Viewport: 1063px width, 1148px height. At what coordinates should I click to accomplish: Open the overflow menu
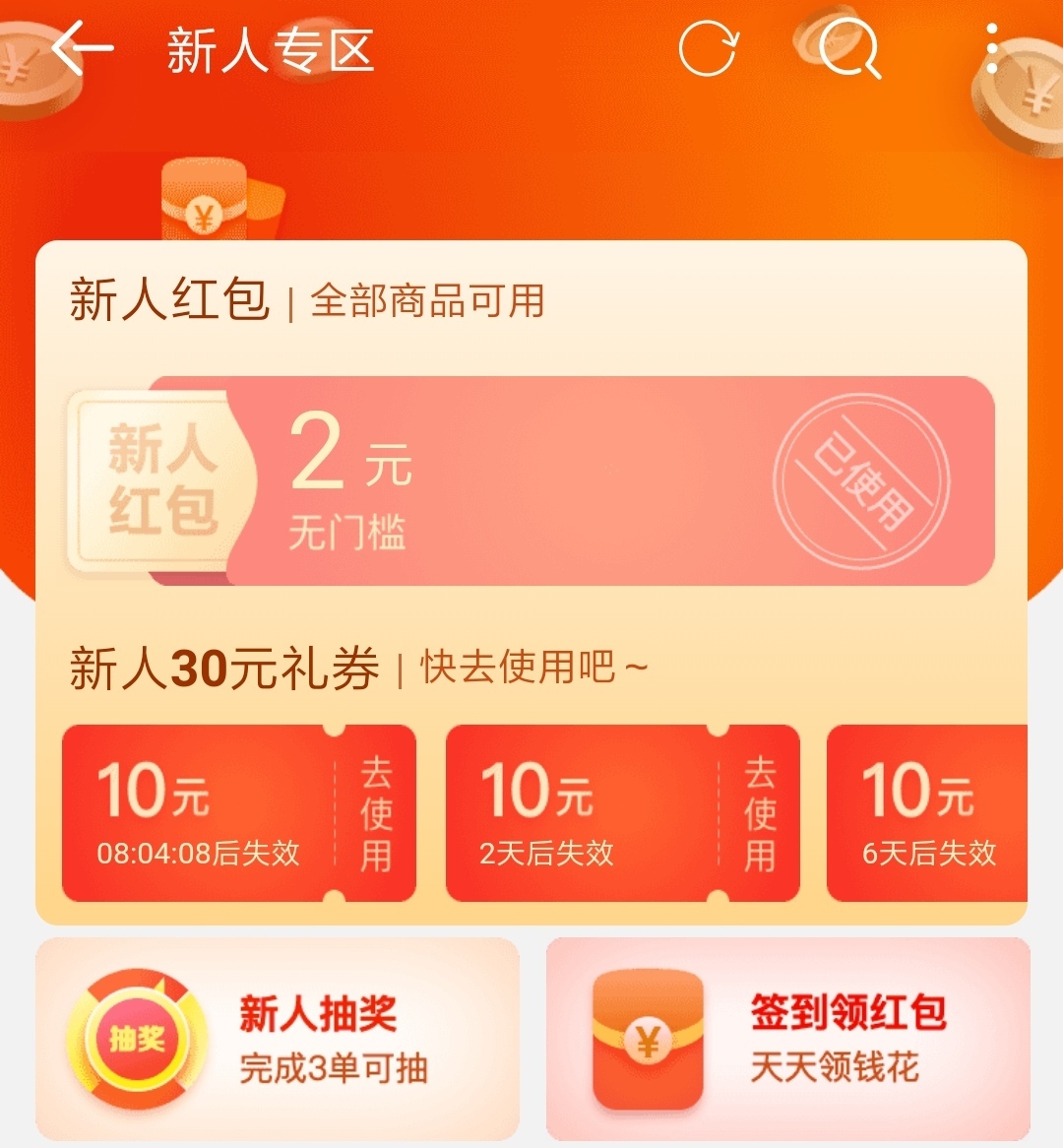click(x=991, y=49)
